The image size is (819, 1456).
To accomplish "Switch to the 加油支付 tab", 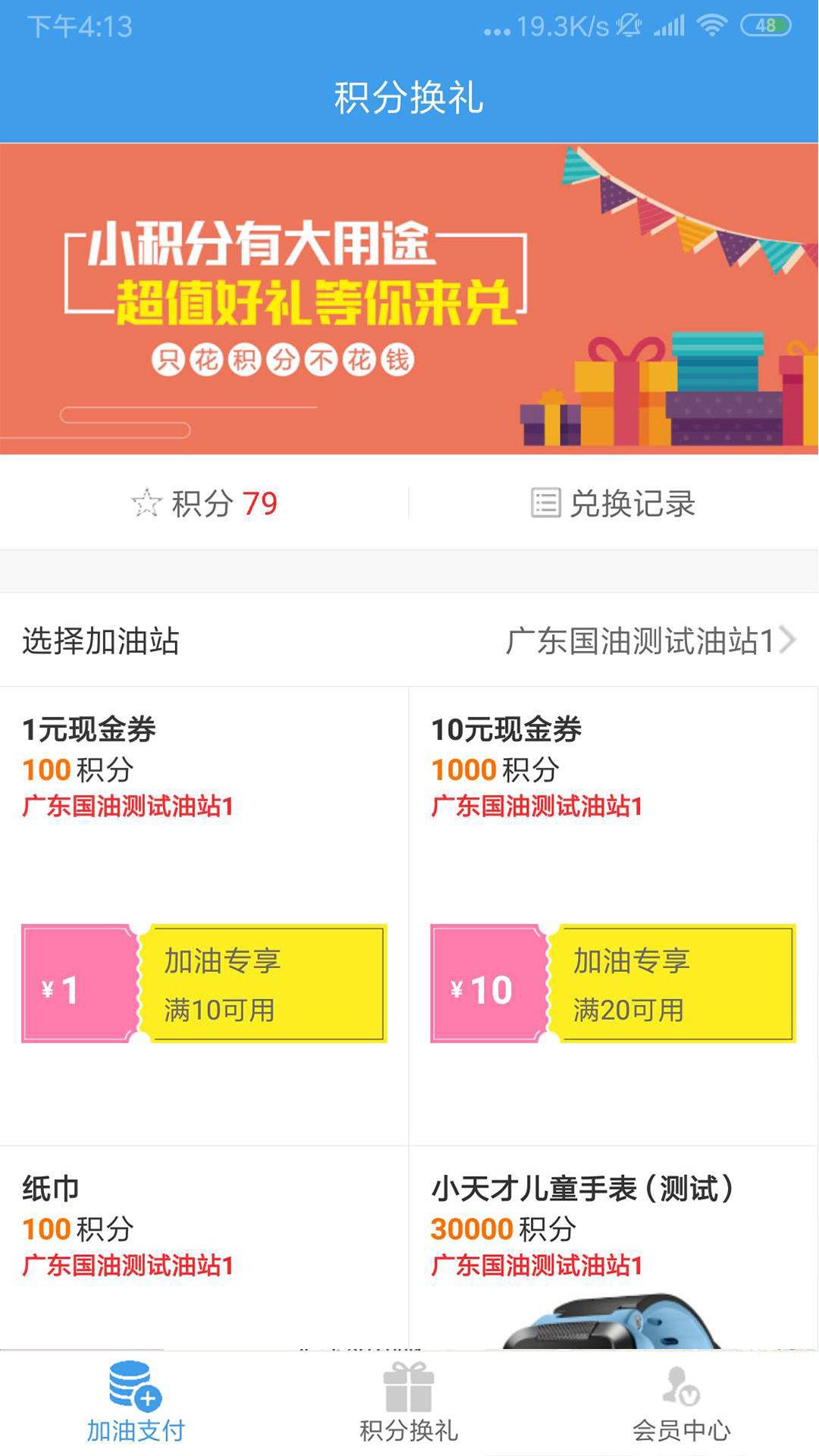I will [136, 1402].
